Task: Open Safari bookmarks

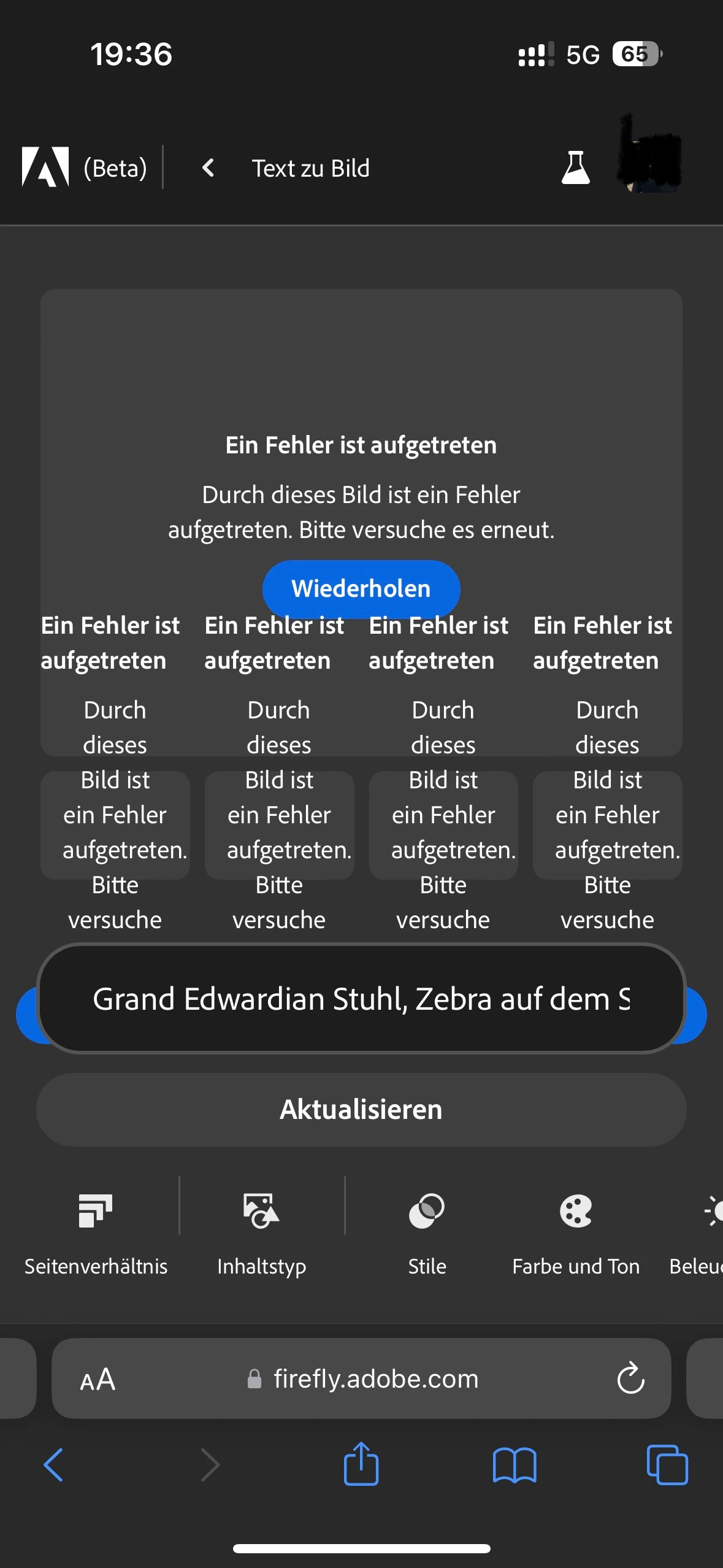Action: 514,1465
